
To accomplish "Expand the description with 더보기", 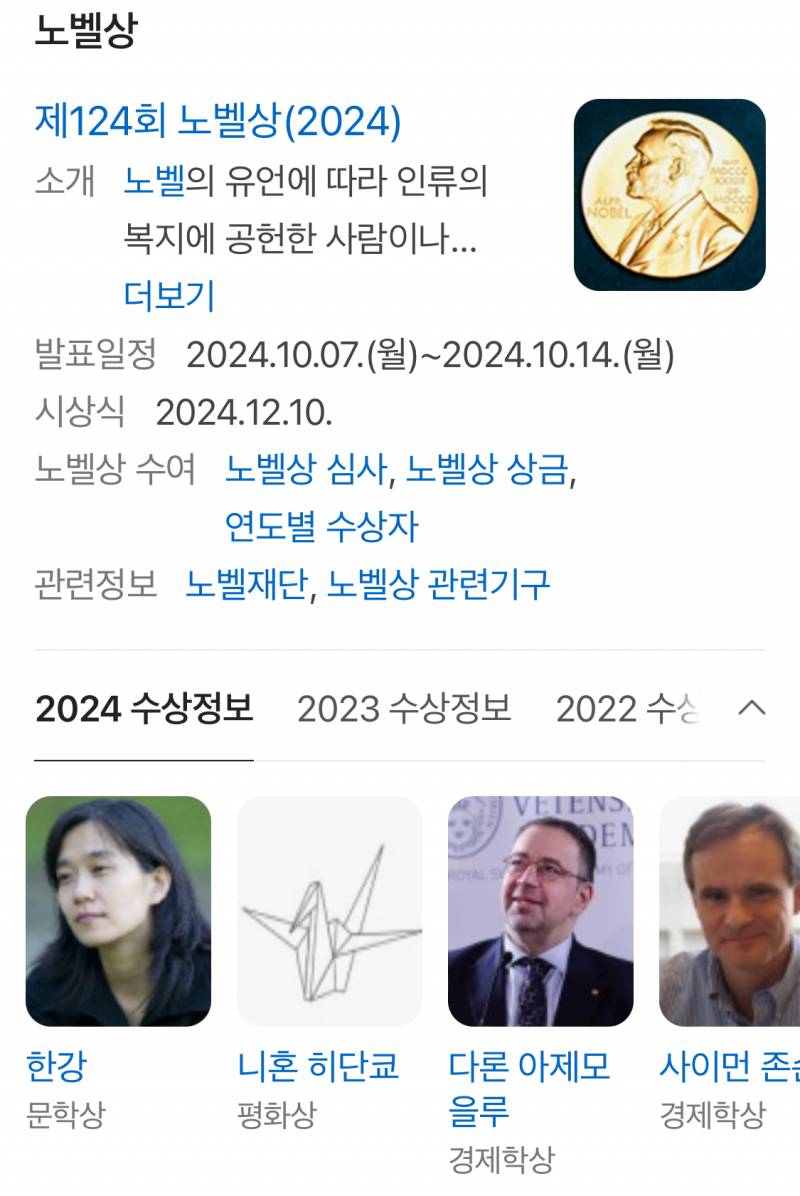I will click(169, 296).
